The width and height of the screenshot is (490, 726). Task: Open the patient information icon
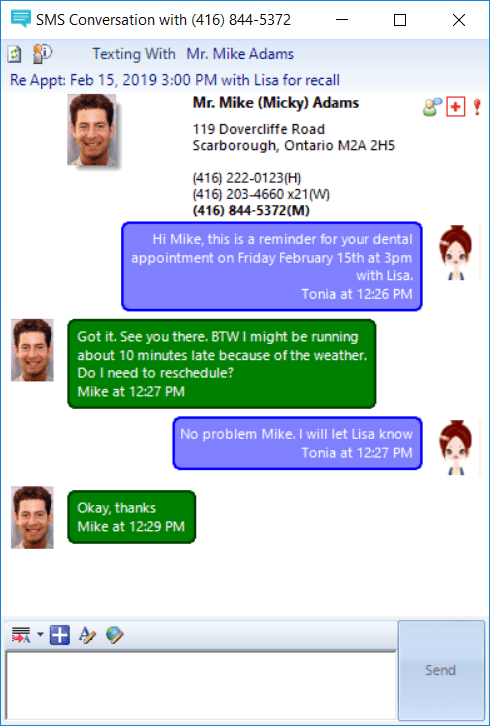click(x=42, y=54)
